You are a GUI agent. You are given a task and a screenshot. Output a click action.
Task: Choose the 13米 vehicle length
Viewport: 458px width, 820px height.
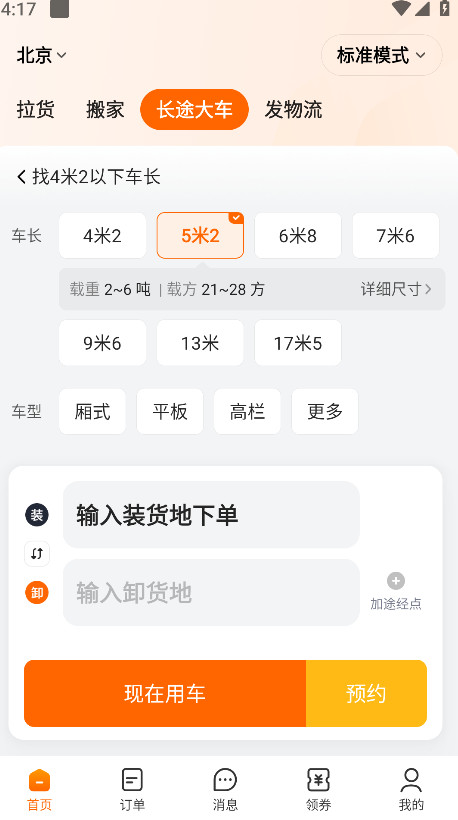click(200, 343)
